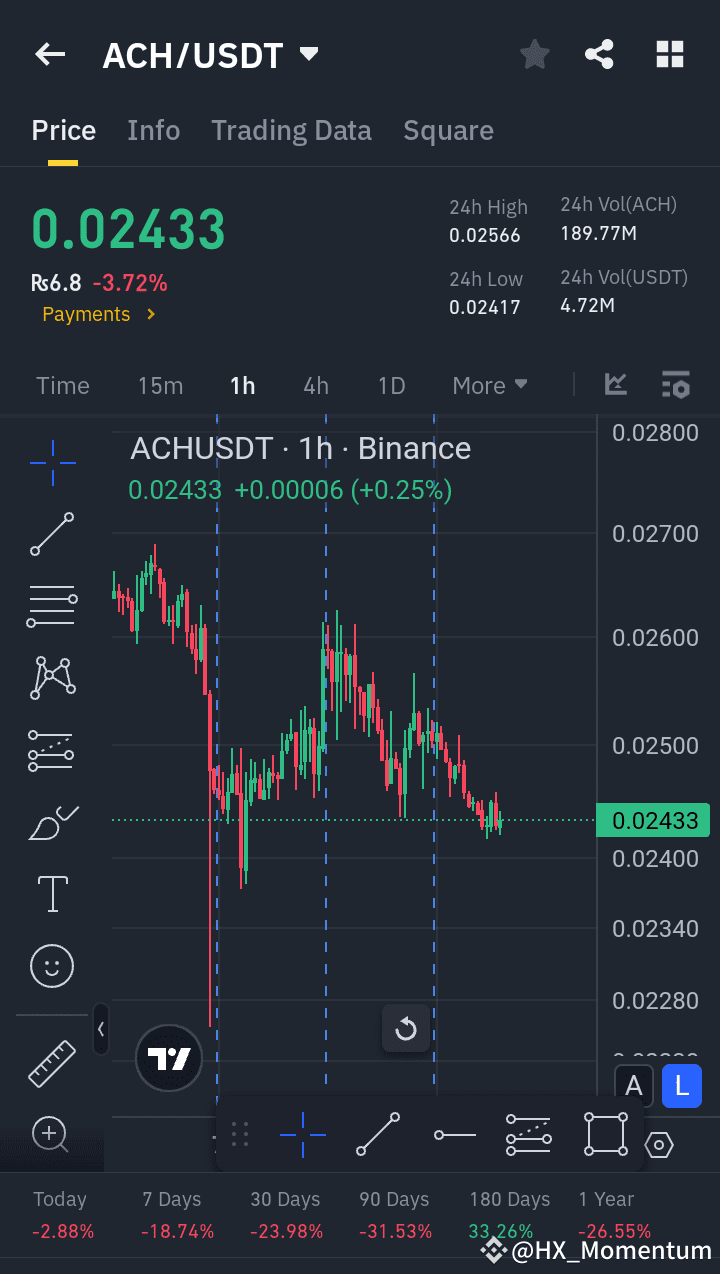
Task: Expand the More timeframes dropdown
Action: pyautogui.click(x=489, y=385)
